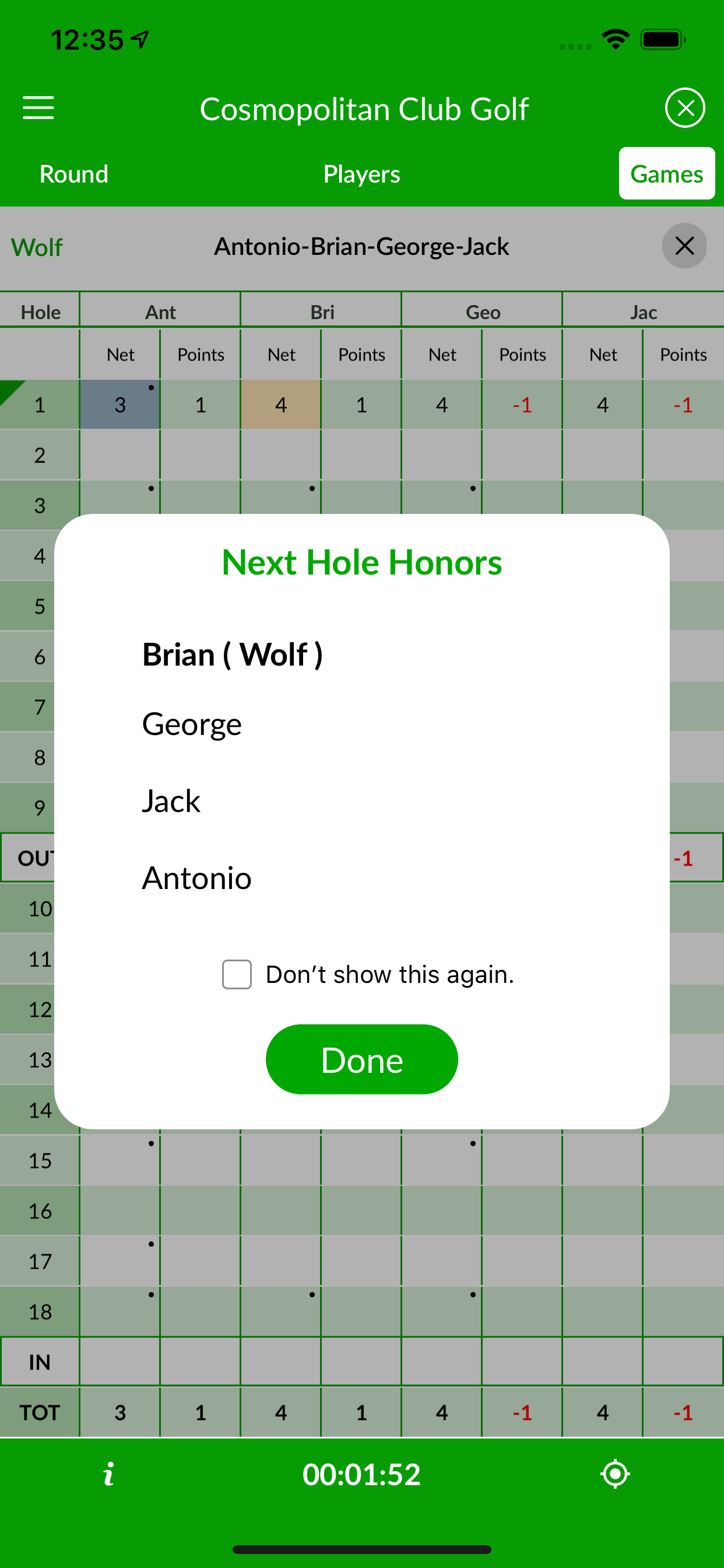Tap the GPS location target icon
The image size is (724, 1568).
pyautogui.click(x=614, y=1473)
